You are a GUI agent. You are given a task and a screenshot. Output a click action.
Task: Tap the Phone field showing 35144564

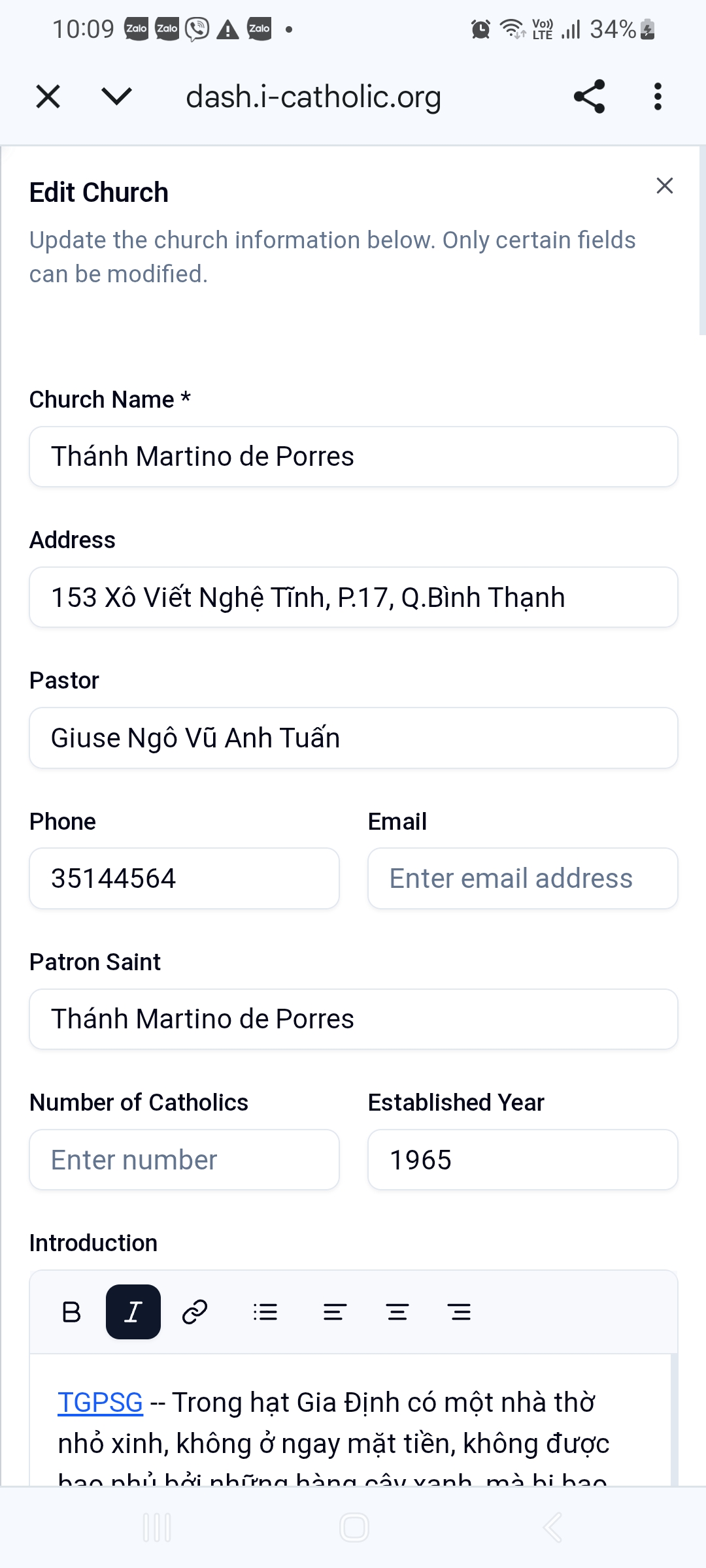[184, 878]
